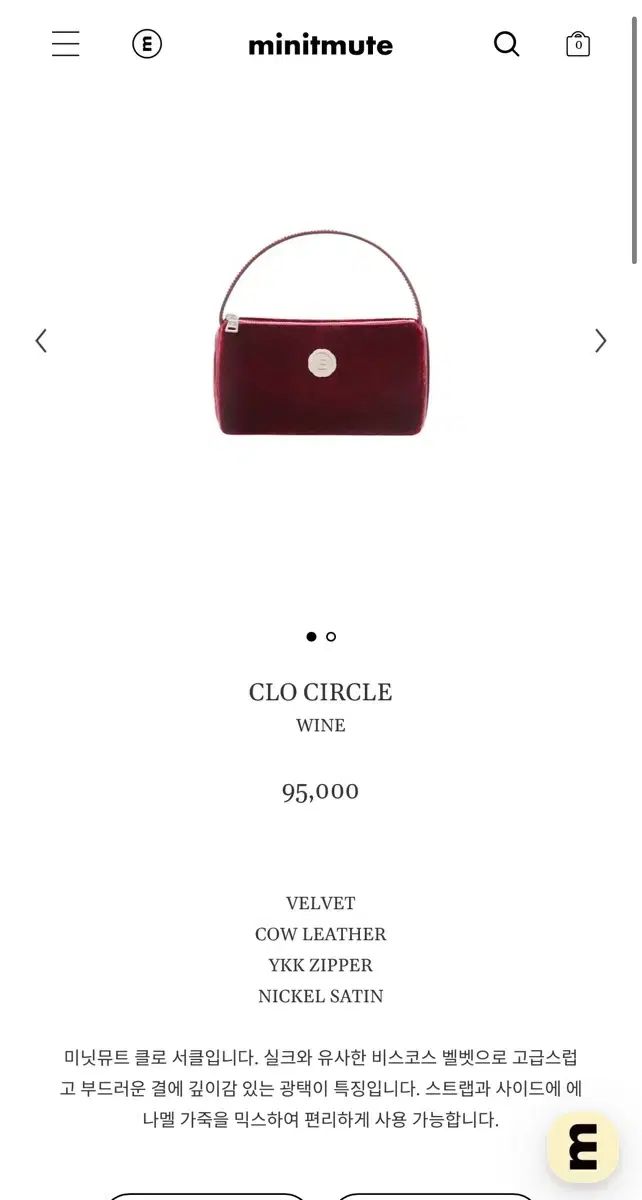
Task: Open the shopping bag
Action: click(x=578, y=44)
